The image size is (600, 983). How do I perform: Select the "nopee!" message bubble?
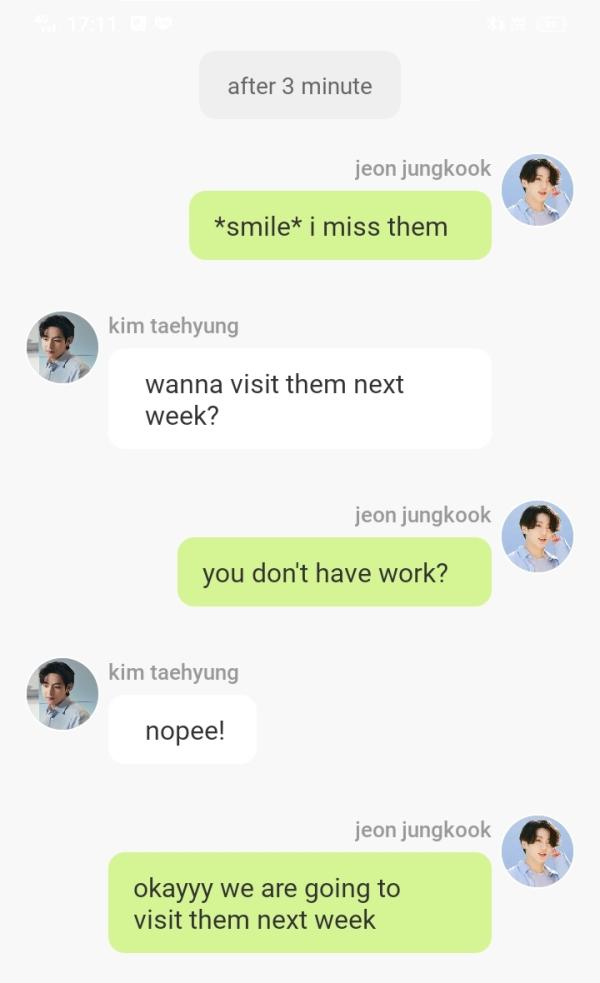tap(183, 730)
